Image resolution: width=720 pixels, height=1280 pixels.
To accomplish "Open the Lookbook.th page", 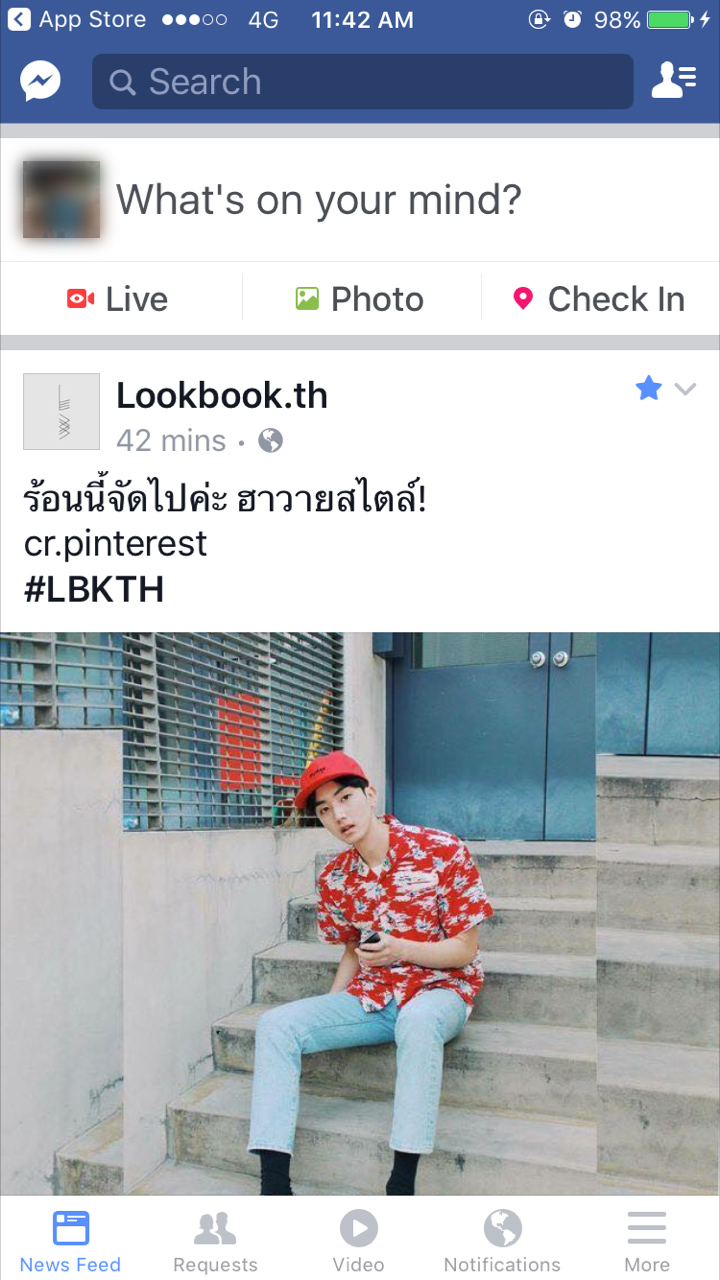I will pos(222,396).
